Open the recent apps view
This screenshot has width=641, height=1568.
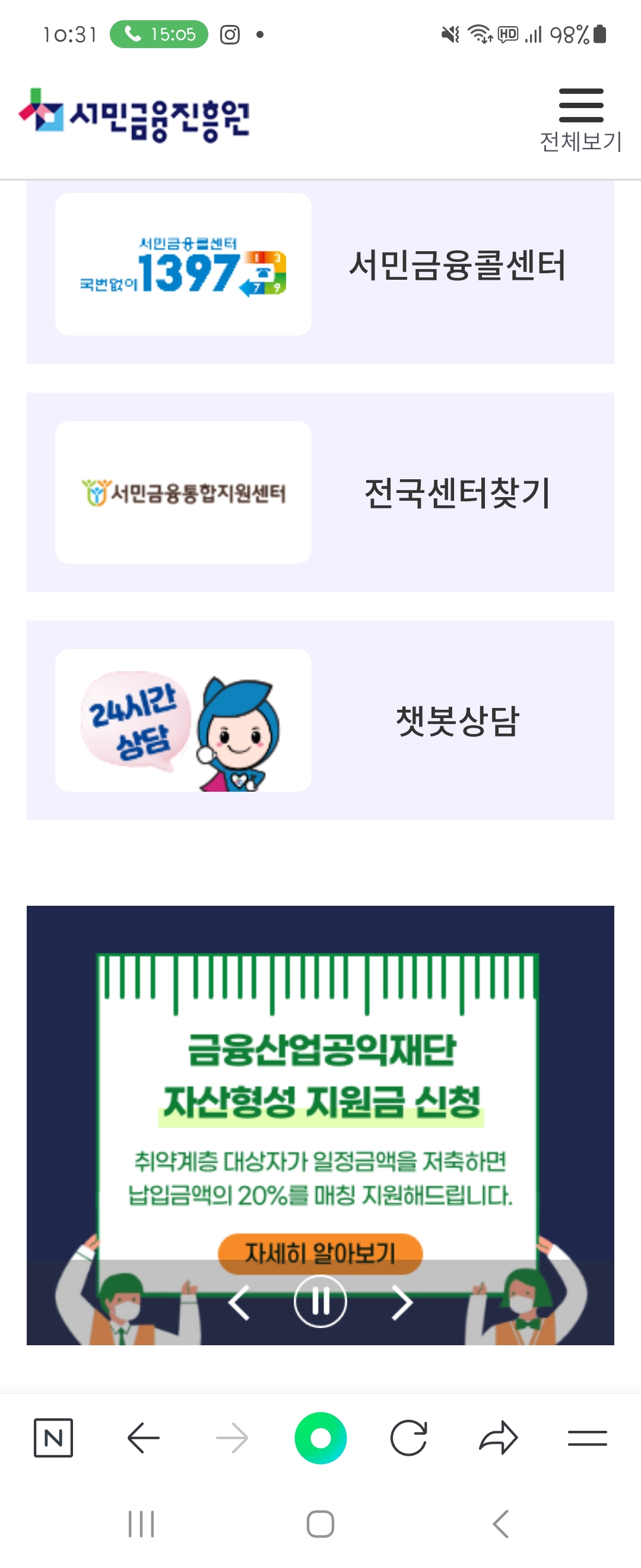(x=141, y=1524)
